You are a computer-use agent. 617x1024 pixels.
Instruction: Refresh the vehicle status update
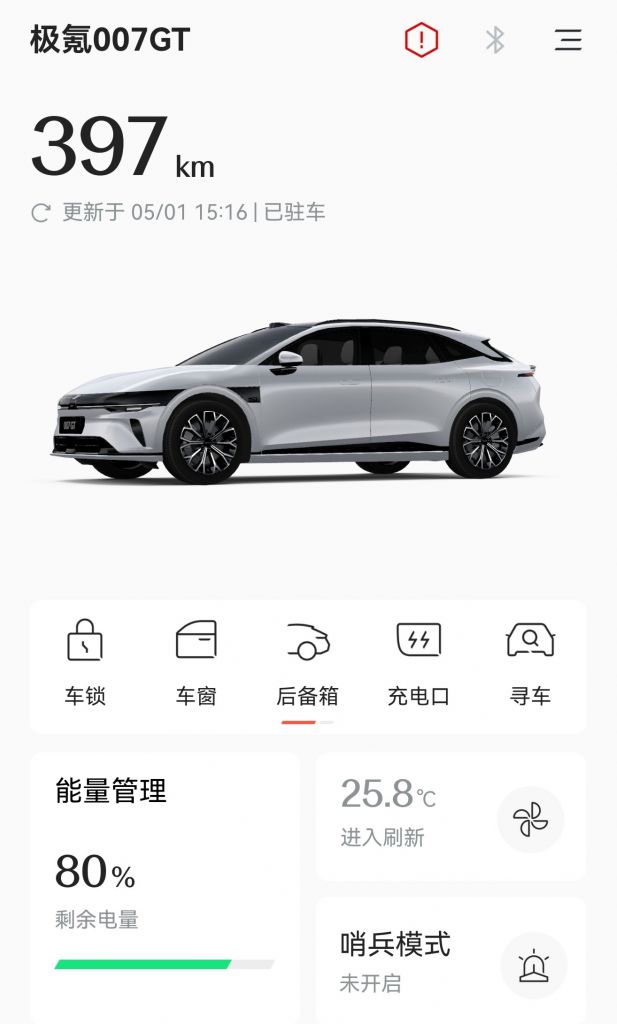pyautogui.click(x=41, y=212)
